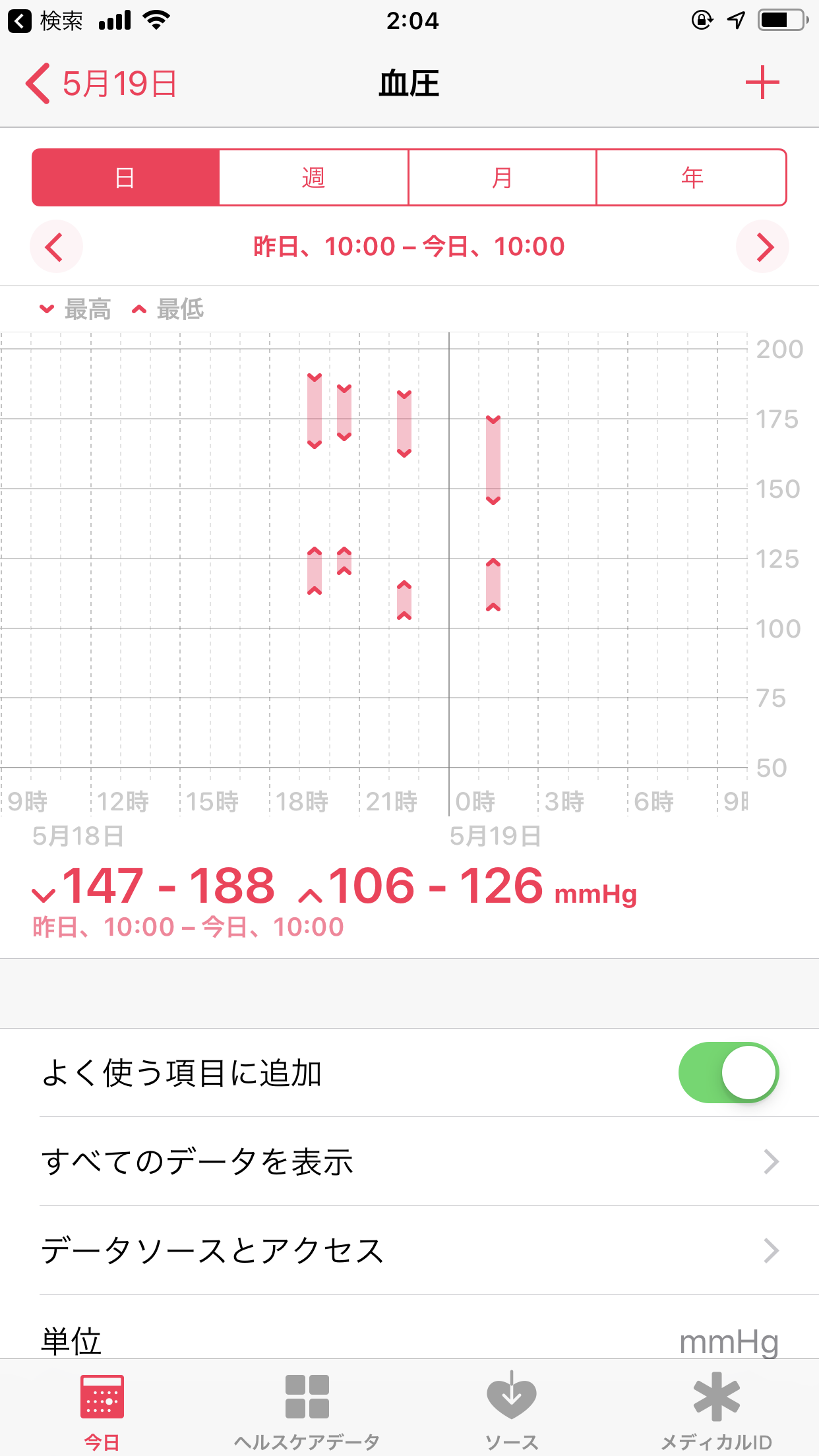Show the previous time range
The image size is (819, 1456).
[56, 247]
